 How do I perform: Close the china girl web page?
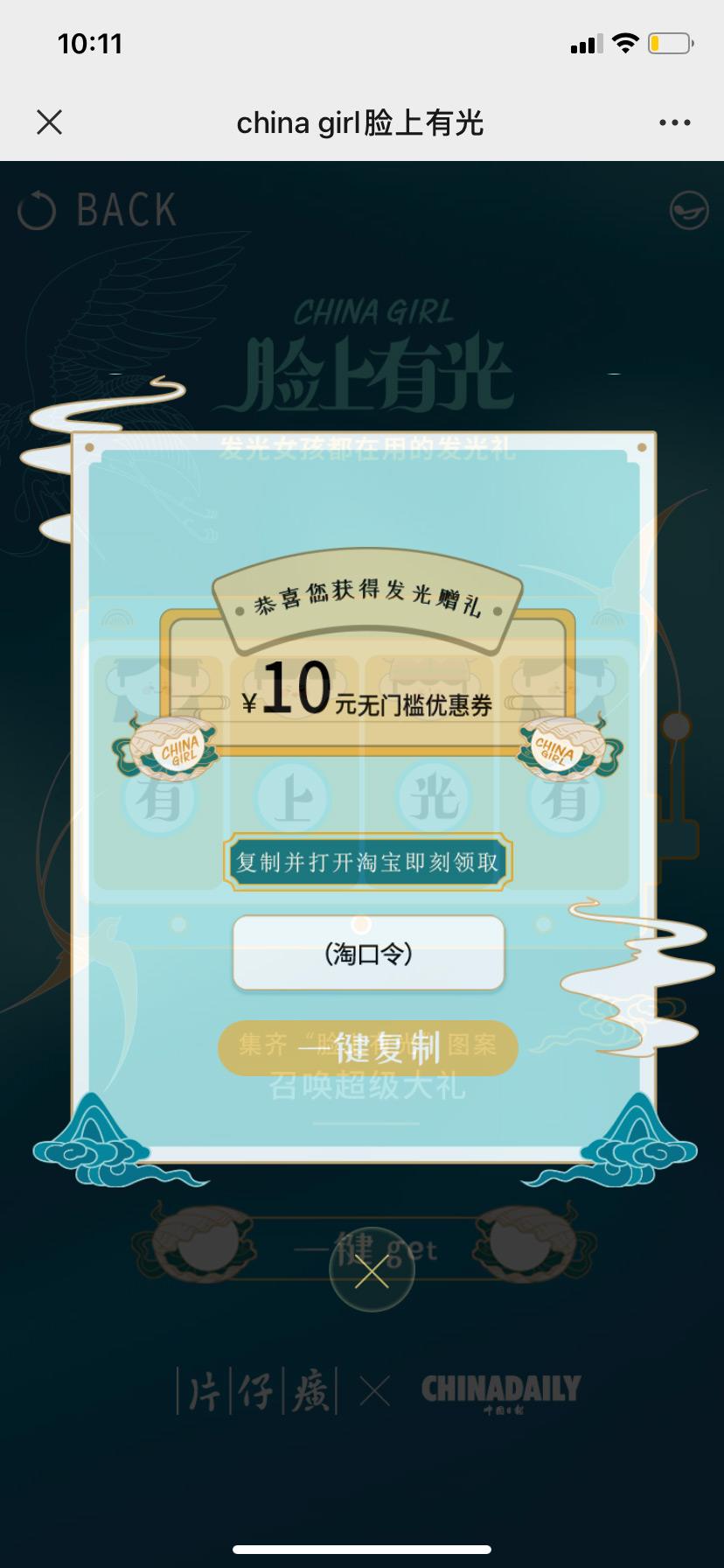pyautogui.click(x=50, y=122)
